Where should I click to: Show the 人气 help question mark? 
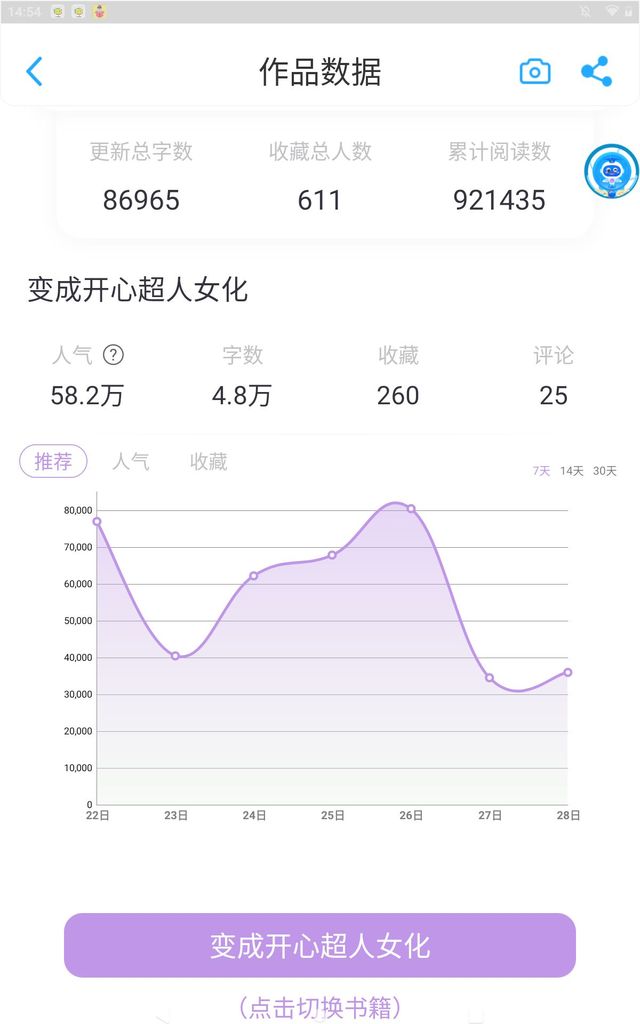(114, 355)
